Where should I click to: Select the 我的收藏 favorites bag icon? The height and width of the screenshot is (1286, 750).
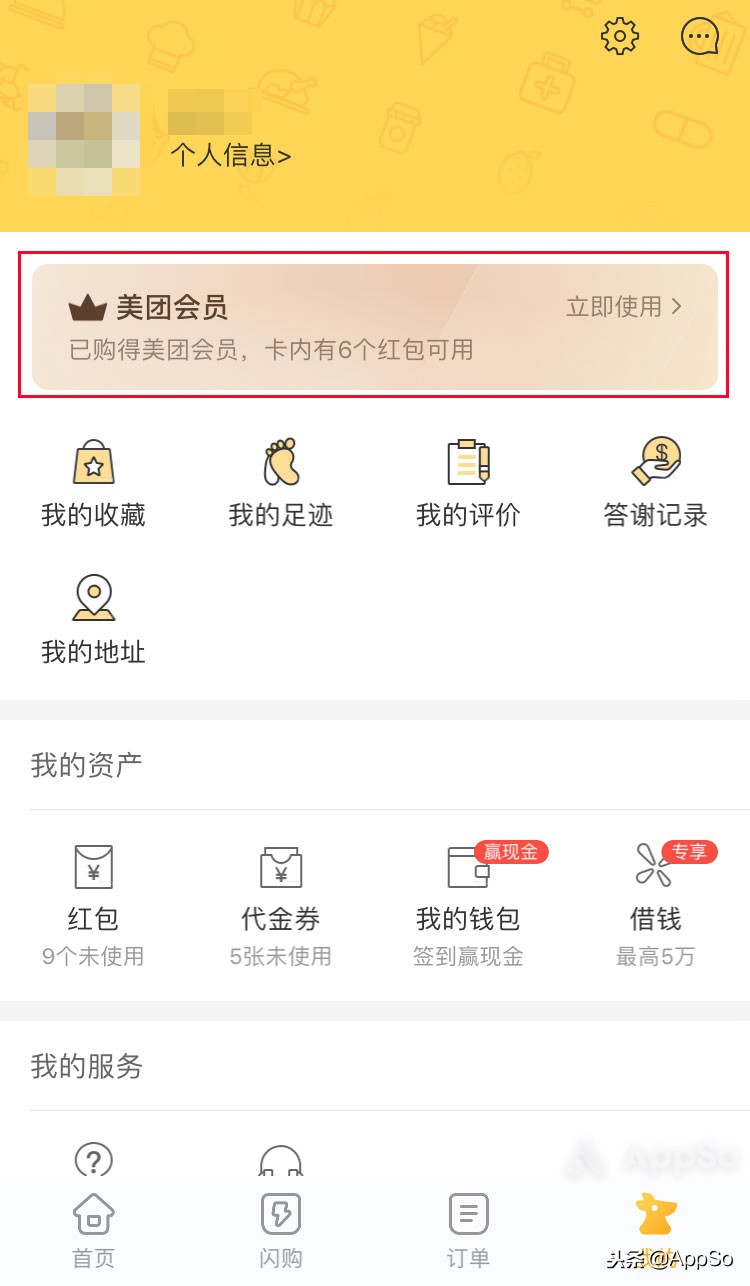pyautogui.click(x=93, y=463)
